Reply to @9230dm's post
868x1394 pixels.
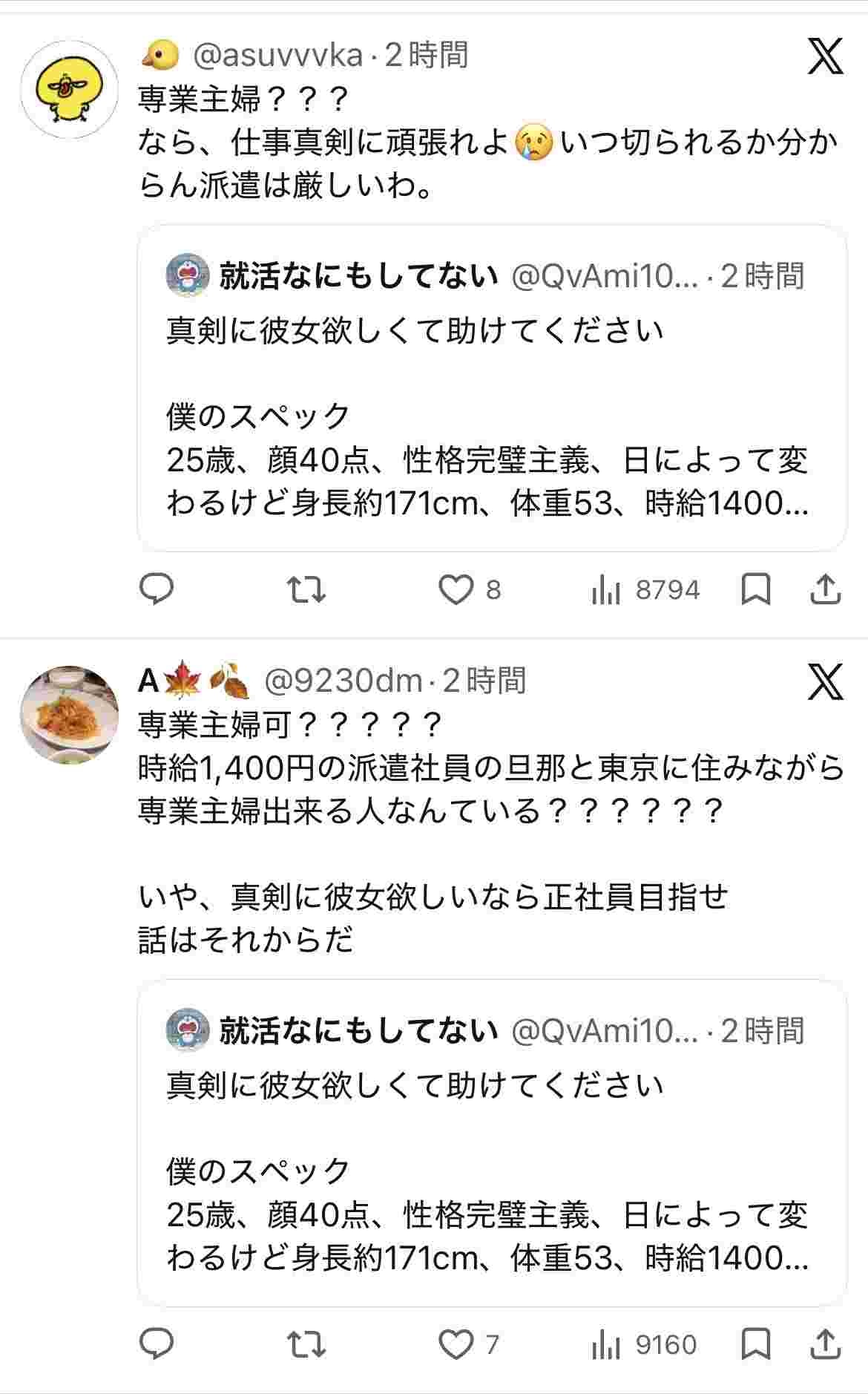coord(157,1344)
